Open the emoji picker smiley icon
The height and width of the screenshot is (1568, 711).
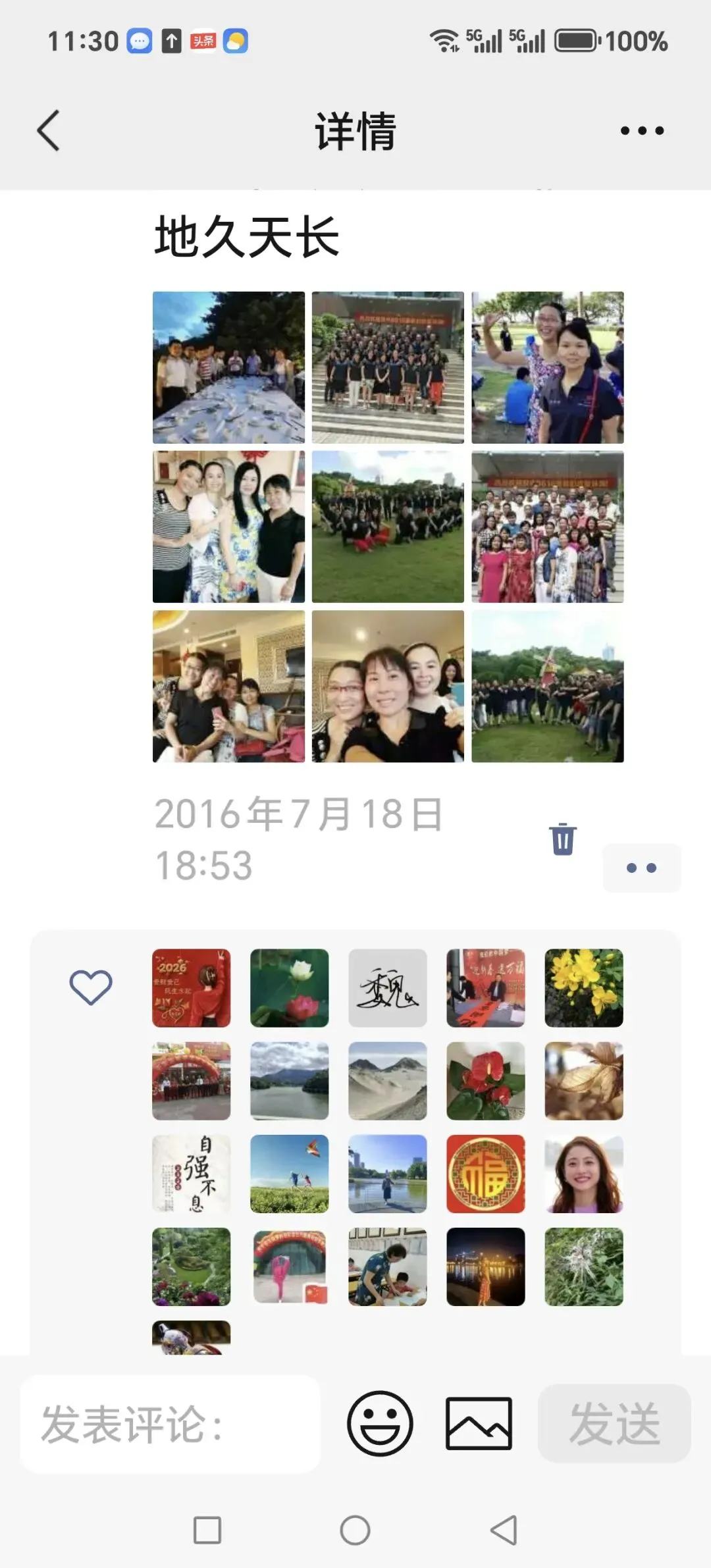[x=380, y=1423]
